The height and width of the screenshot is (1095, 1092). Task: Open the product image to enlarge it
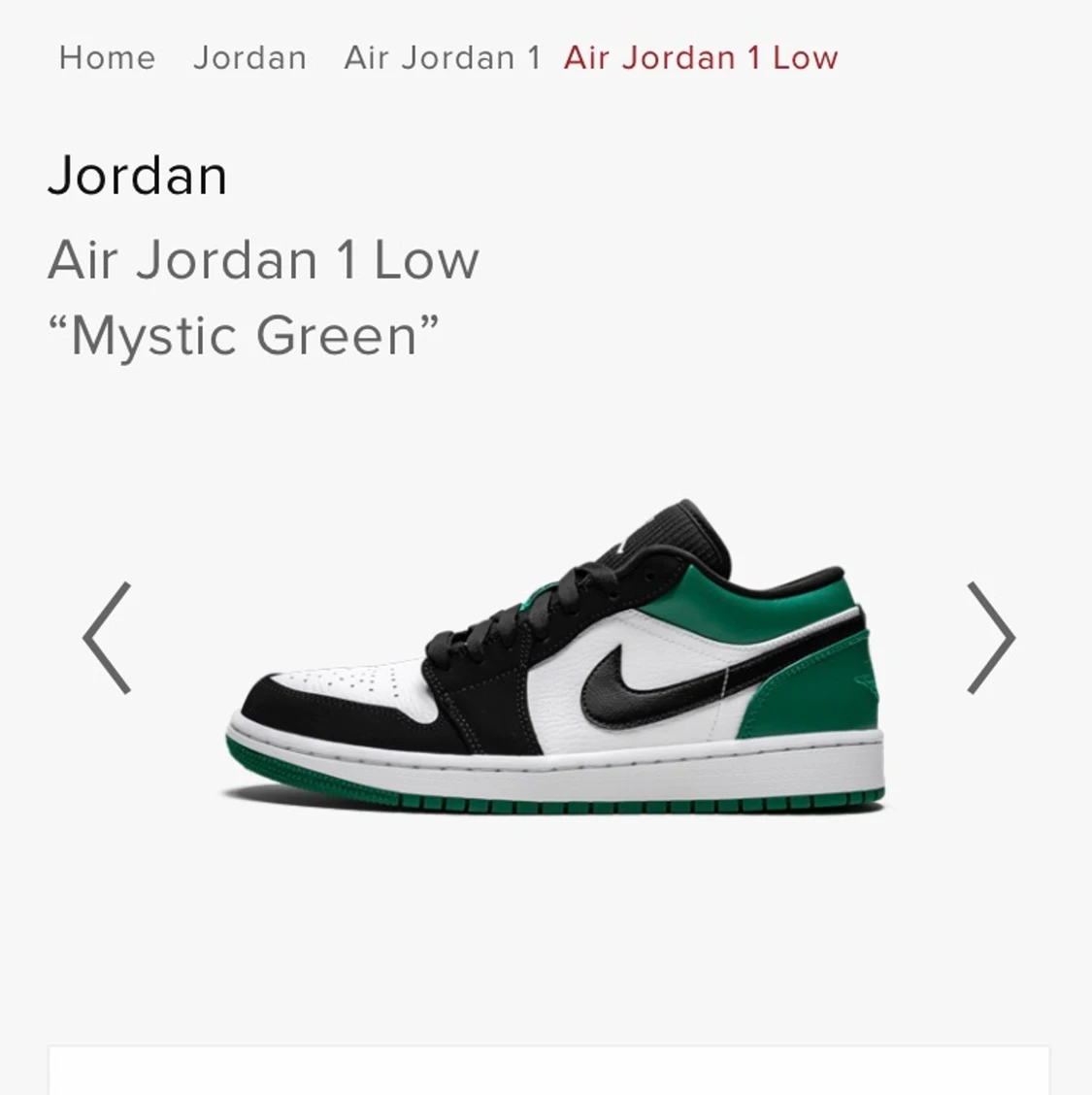553,660
